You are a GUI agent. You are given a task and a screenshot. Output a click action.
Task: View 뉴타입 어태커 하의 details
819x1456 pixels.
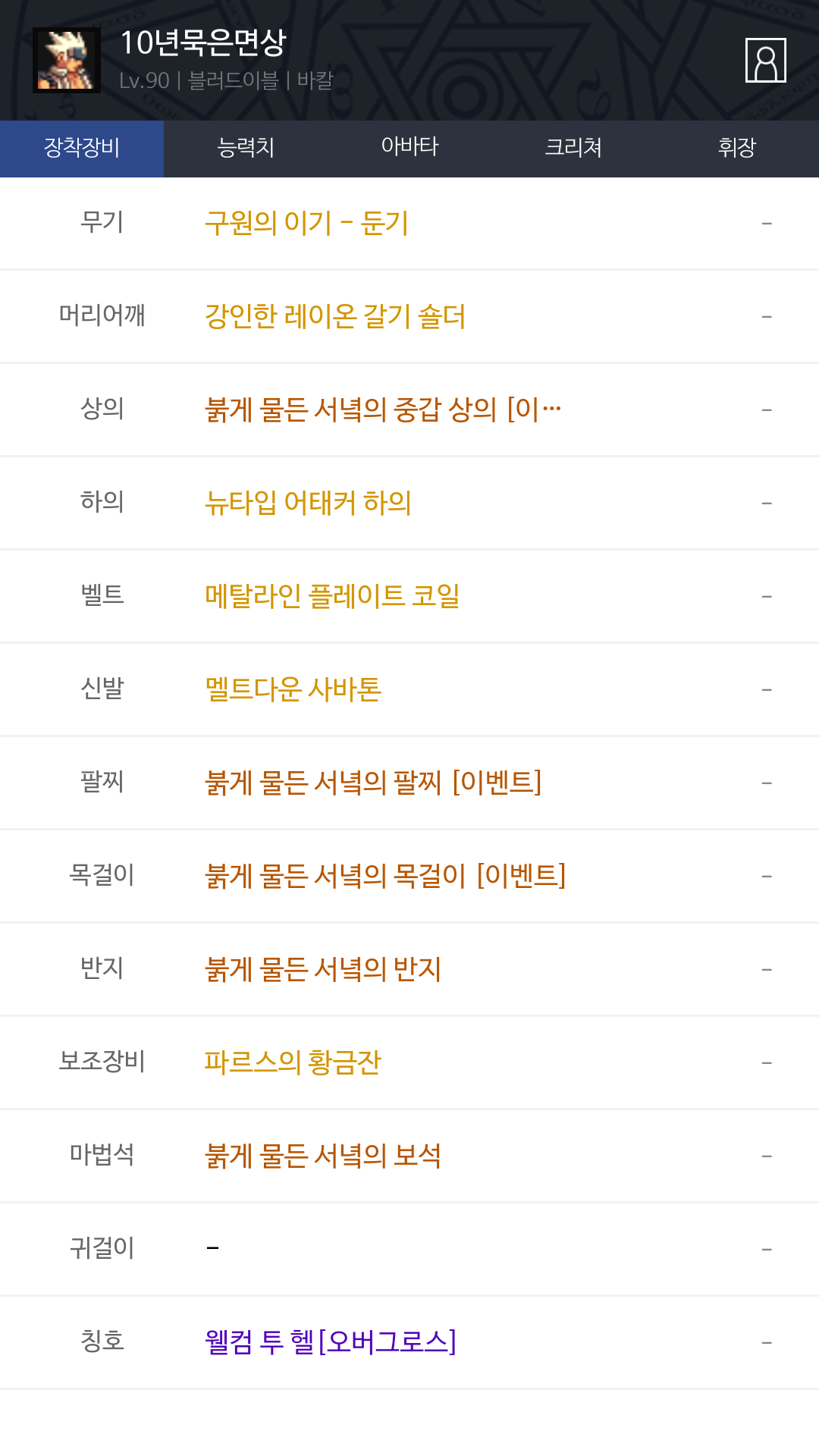point(308,503)
